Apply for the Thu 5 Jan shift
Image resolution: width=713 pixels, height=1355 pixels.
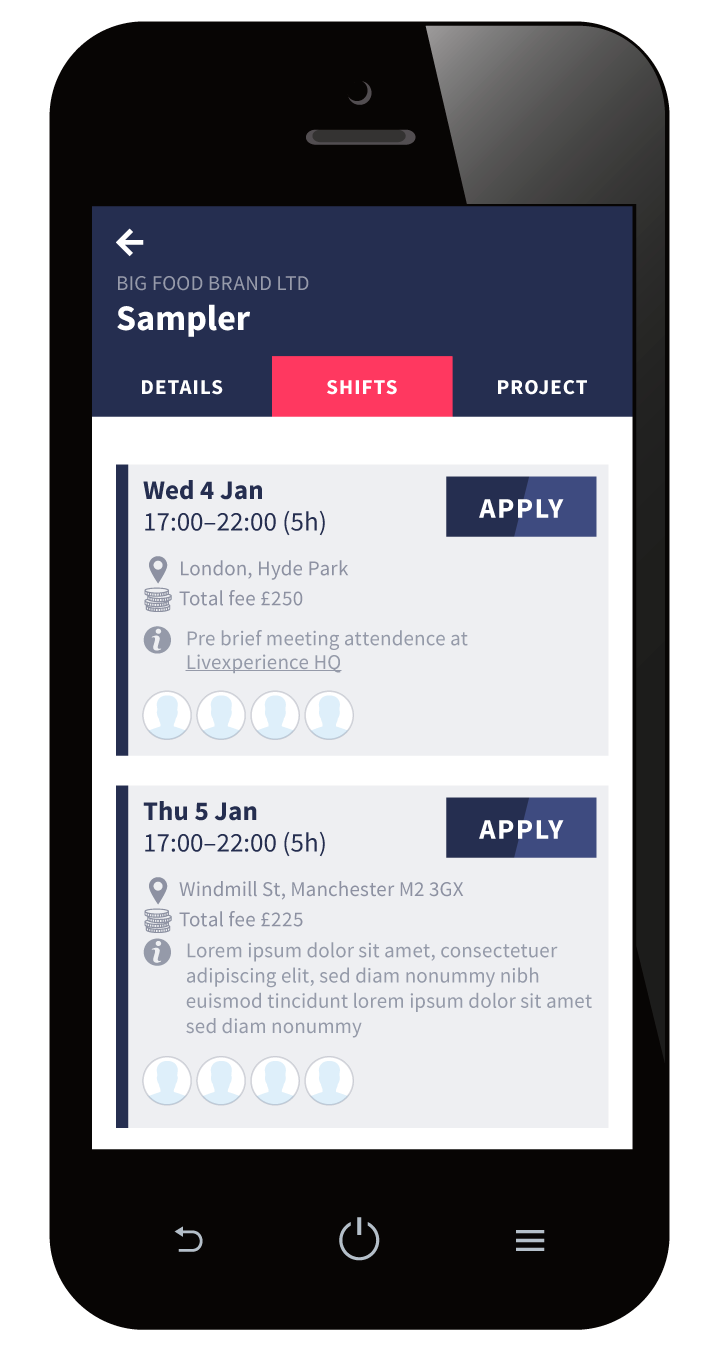tap(521, 828)
